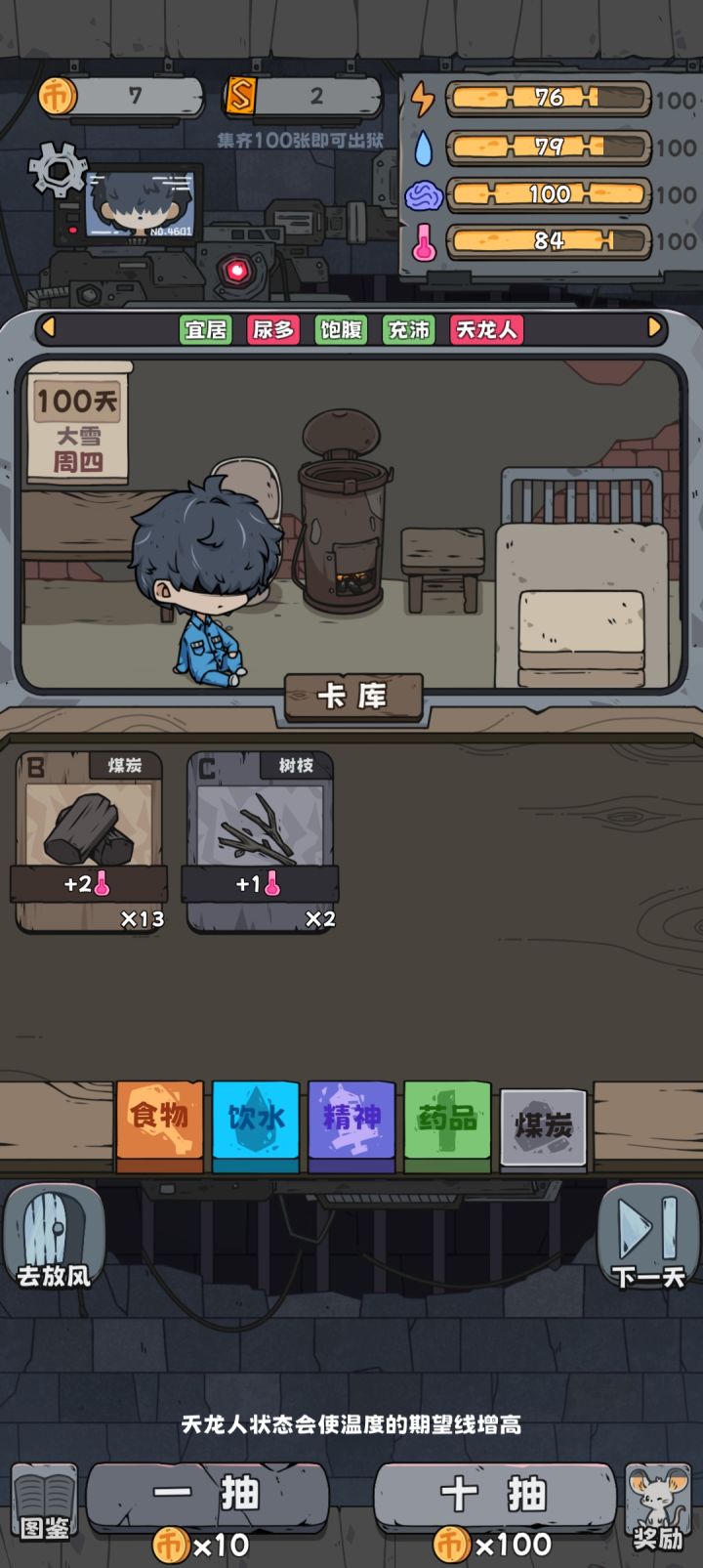
Task: Switch to the 食物 food category
Action: click(x=159, y=1122)
